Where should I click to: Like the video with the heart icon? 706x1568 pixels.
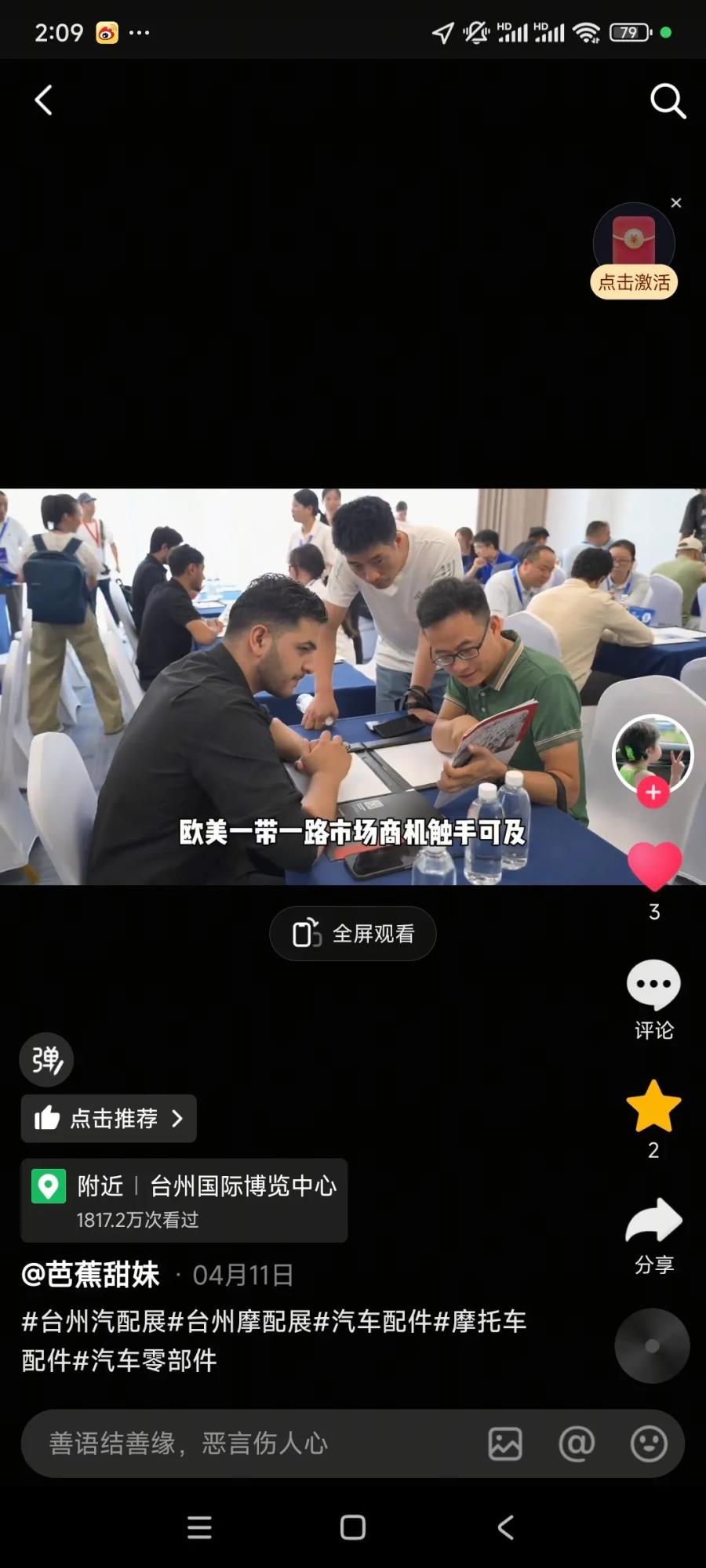654,865
